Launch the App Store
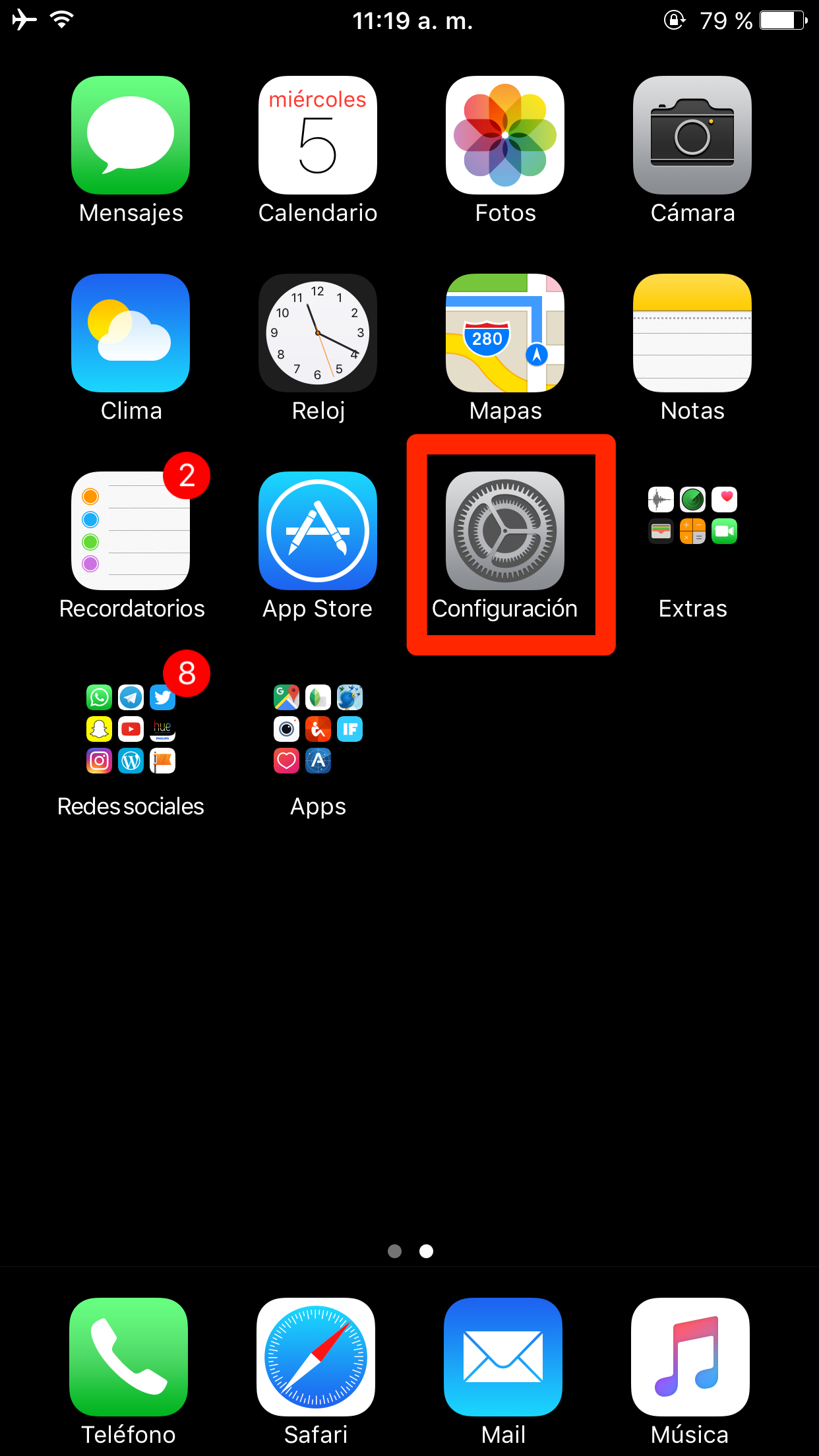 pos(318,531)
